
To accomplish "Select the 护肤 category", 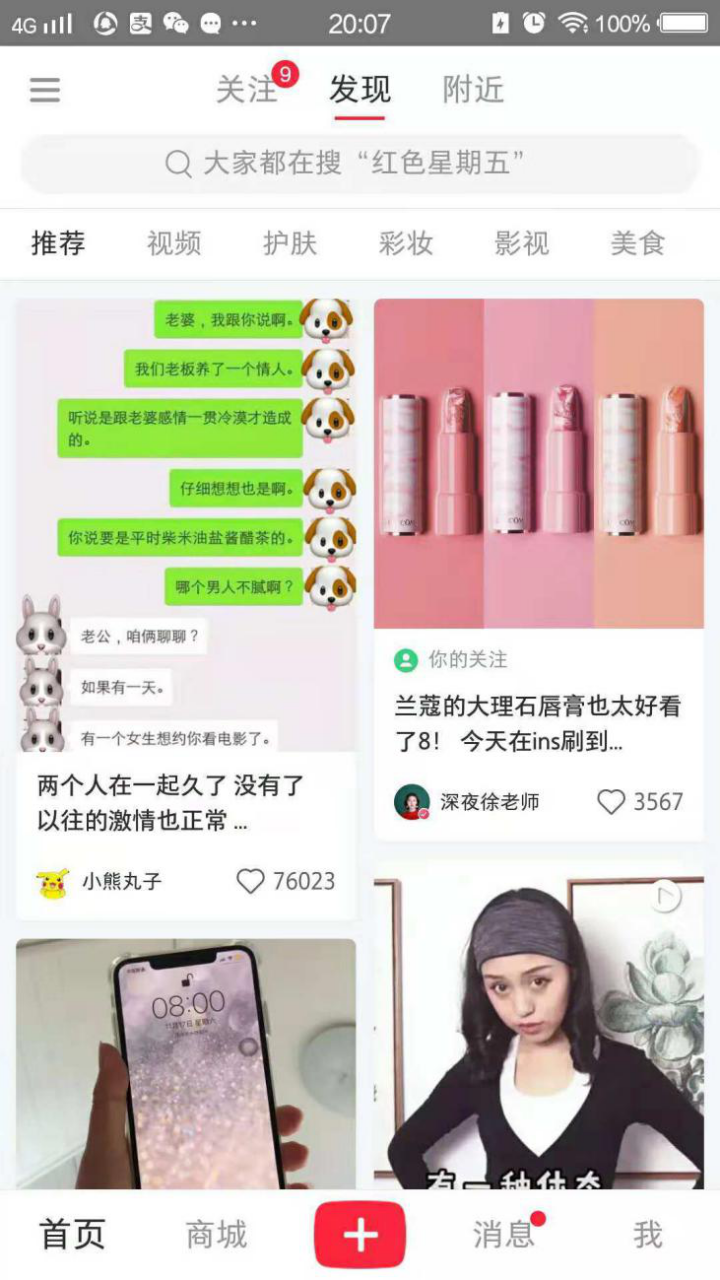I will click(x=290, y=243).
